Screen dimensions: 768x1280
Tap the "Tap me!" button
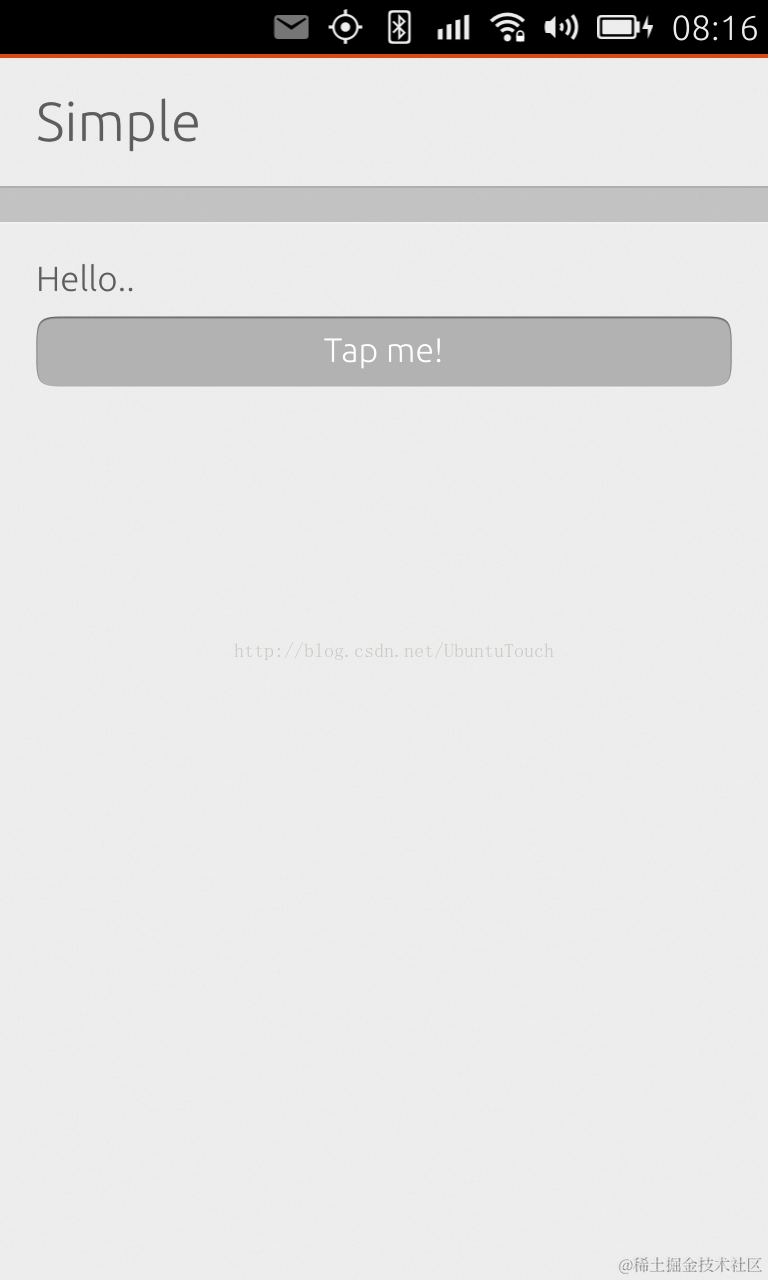coord(383,351)
